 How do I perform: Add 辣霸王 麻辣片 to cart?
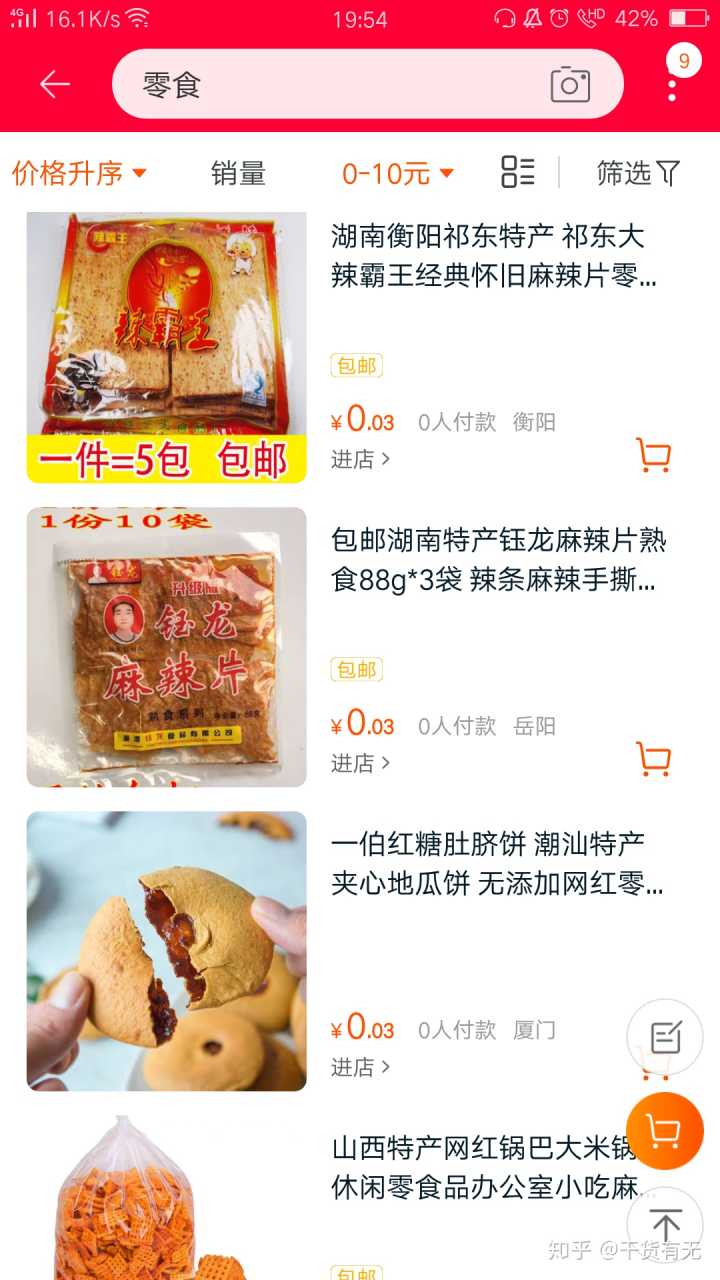pos(653,456)
